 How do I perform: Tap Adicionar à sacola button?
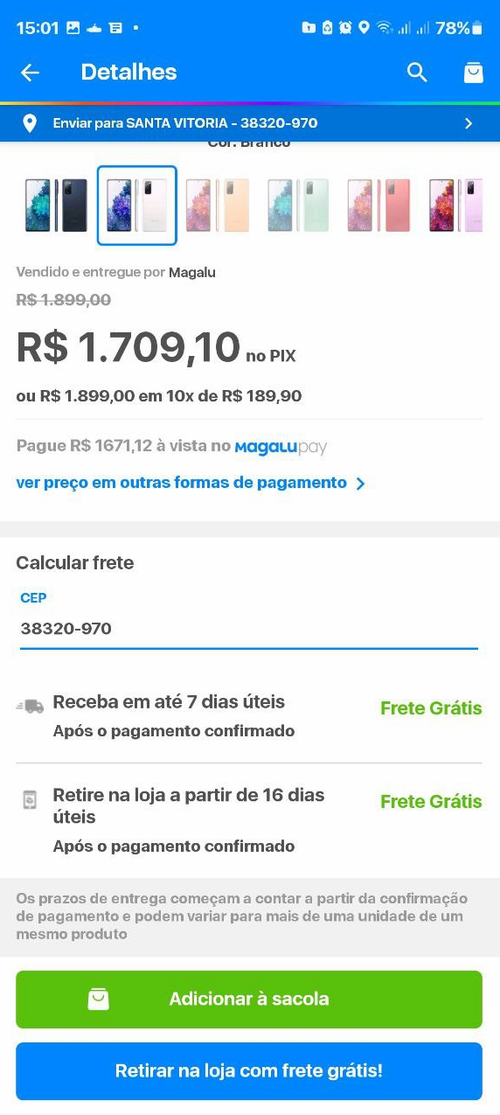249,999
